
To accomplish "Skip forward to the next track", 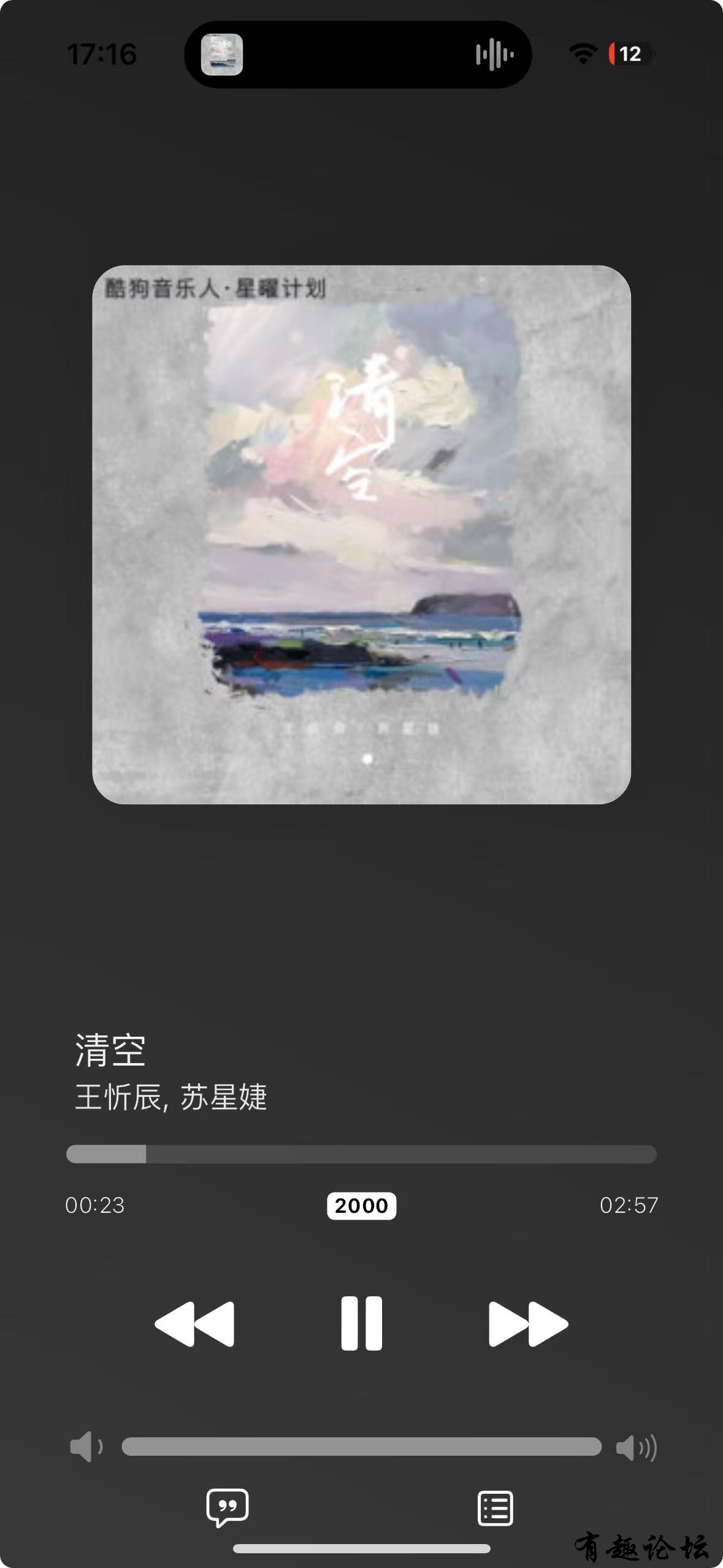I will (528, 1324).
